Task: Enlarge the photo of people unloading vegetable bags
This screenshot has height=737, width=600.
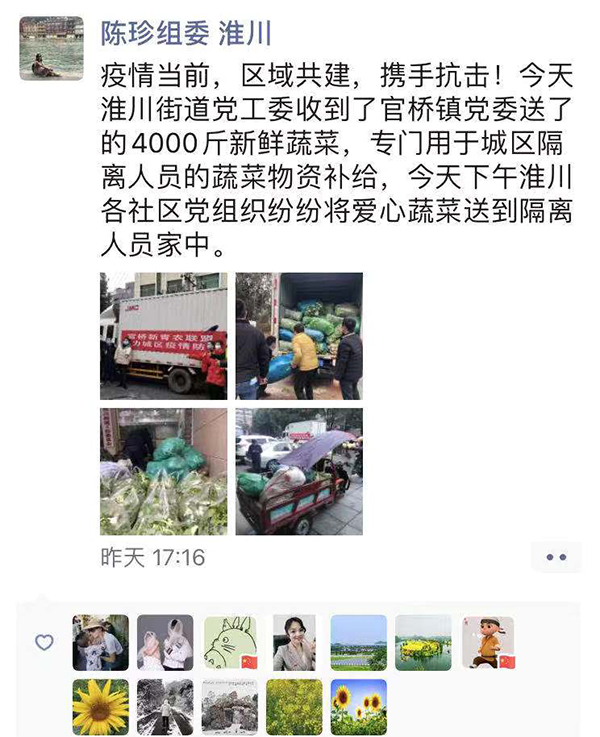Action: point(299,336)
